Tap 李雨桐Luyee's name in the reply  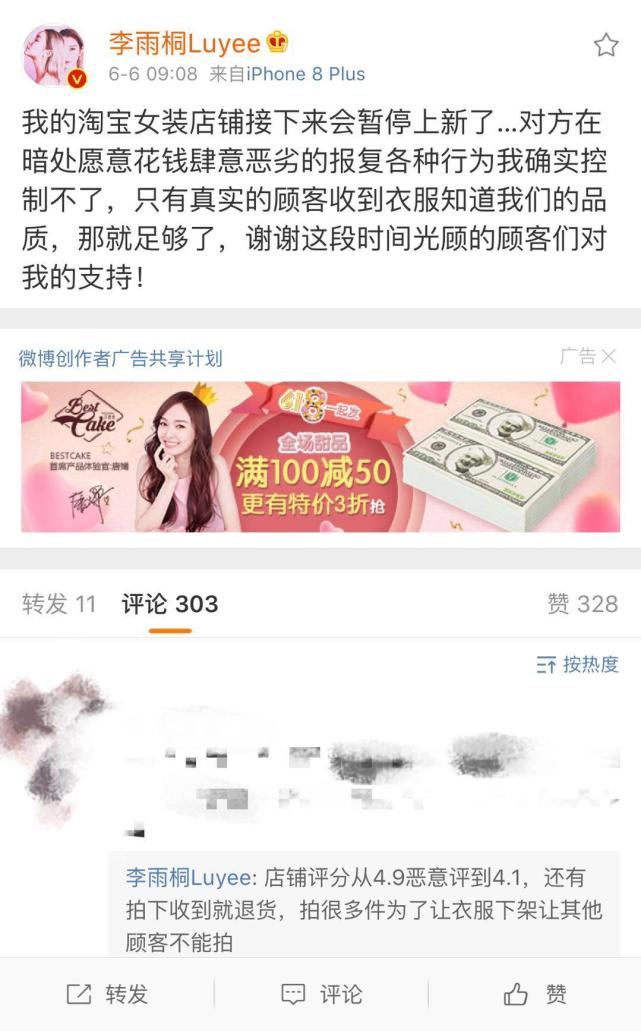click(187, 877)
